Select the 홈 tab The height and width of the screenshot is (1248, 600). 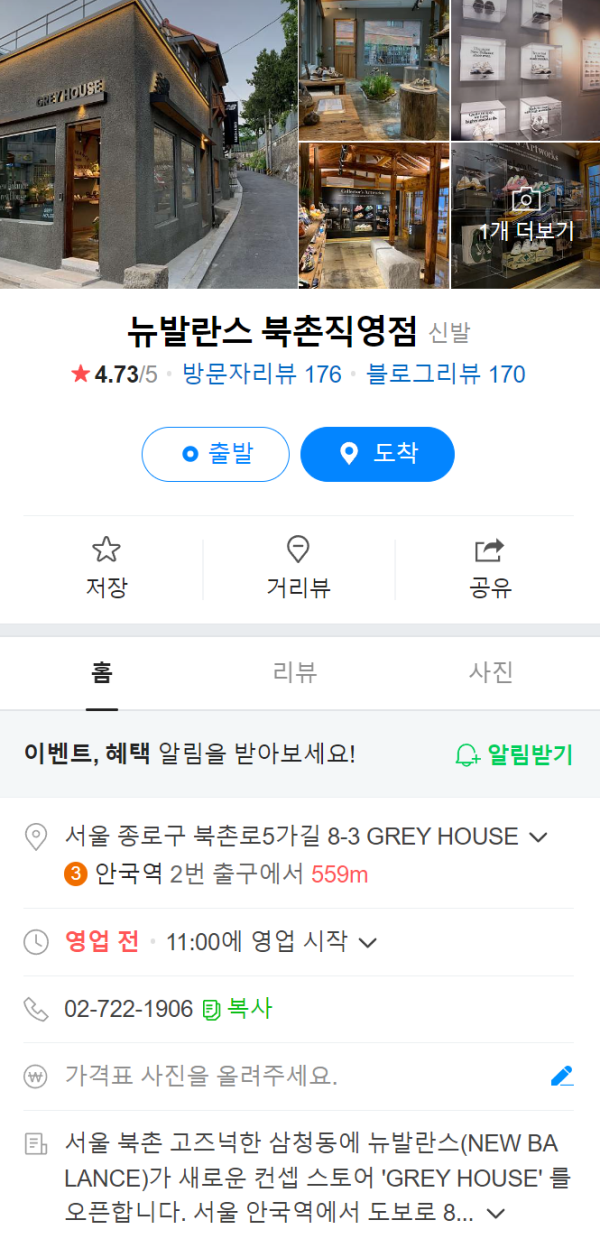tap(102, 673)
